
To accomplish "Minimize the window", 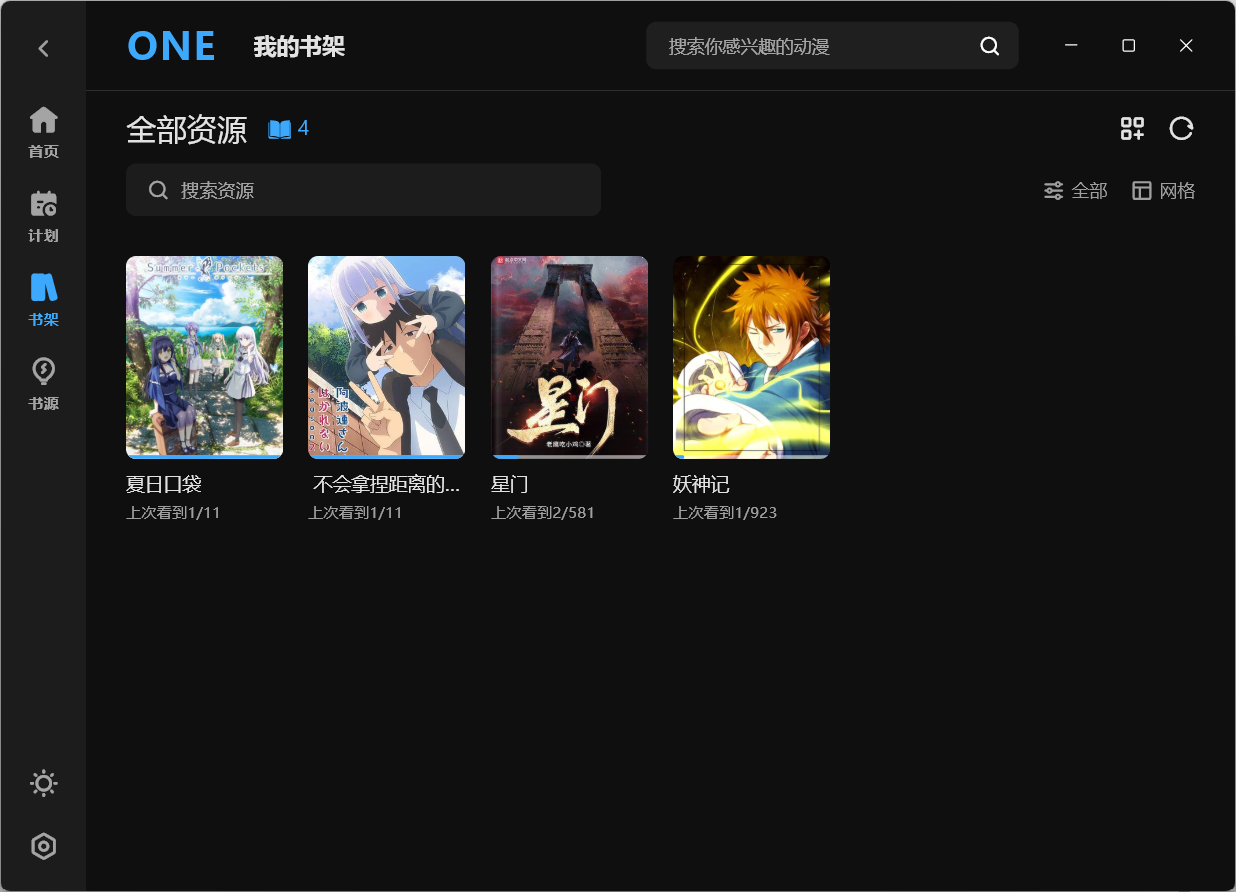I will pyautogui.click(x=1071, y=46).
